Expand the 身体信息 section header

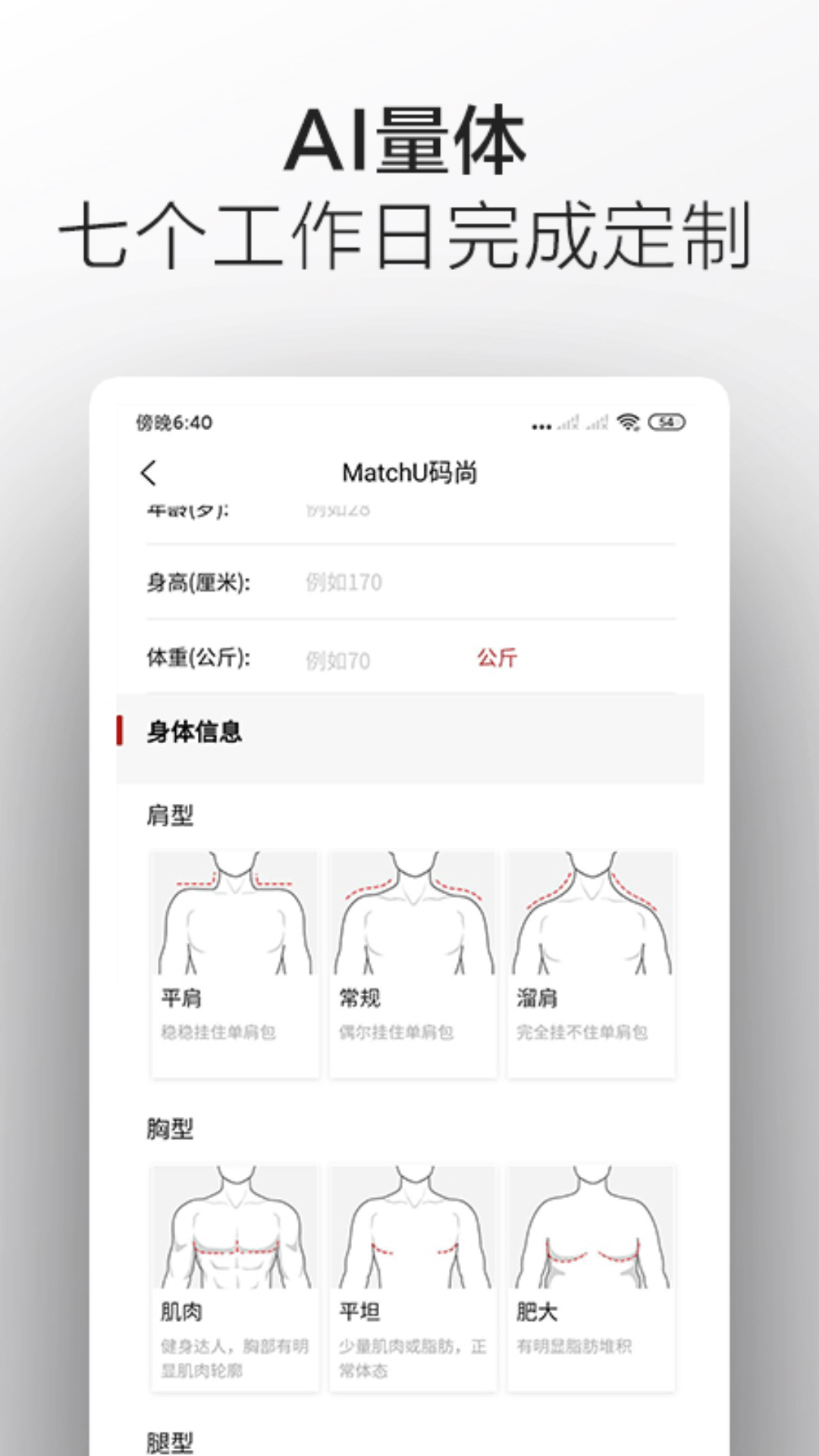[x=193, y=733]
